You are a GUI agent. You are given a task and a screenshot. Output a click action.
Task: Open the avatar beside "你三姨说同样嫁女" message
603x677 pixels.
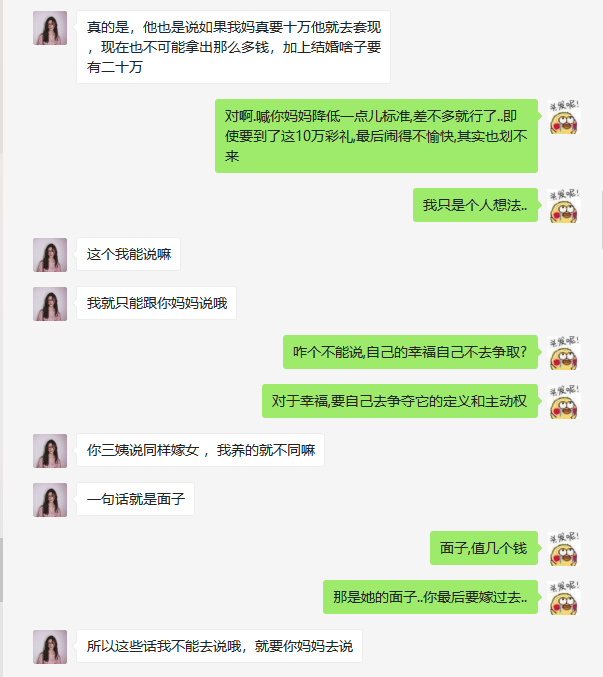pyautogui.click(x=50, y=450)
